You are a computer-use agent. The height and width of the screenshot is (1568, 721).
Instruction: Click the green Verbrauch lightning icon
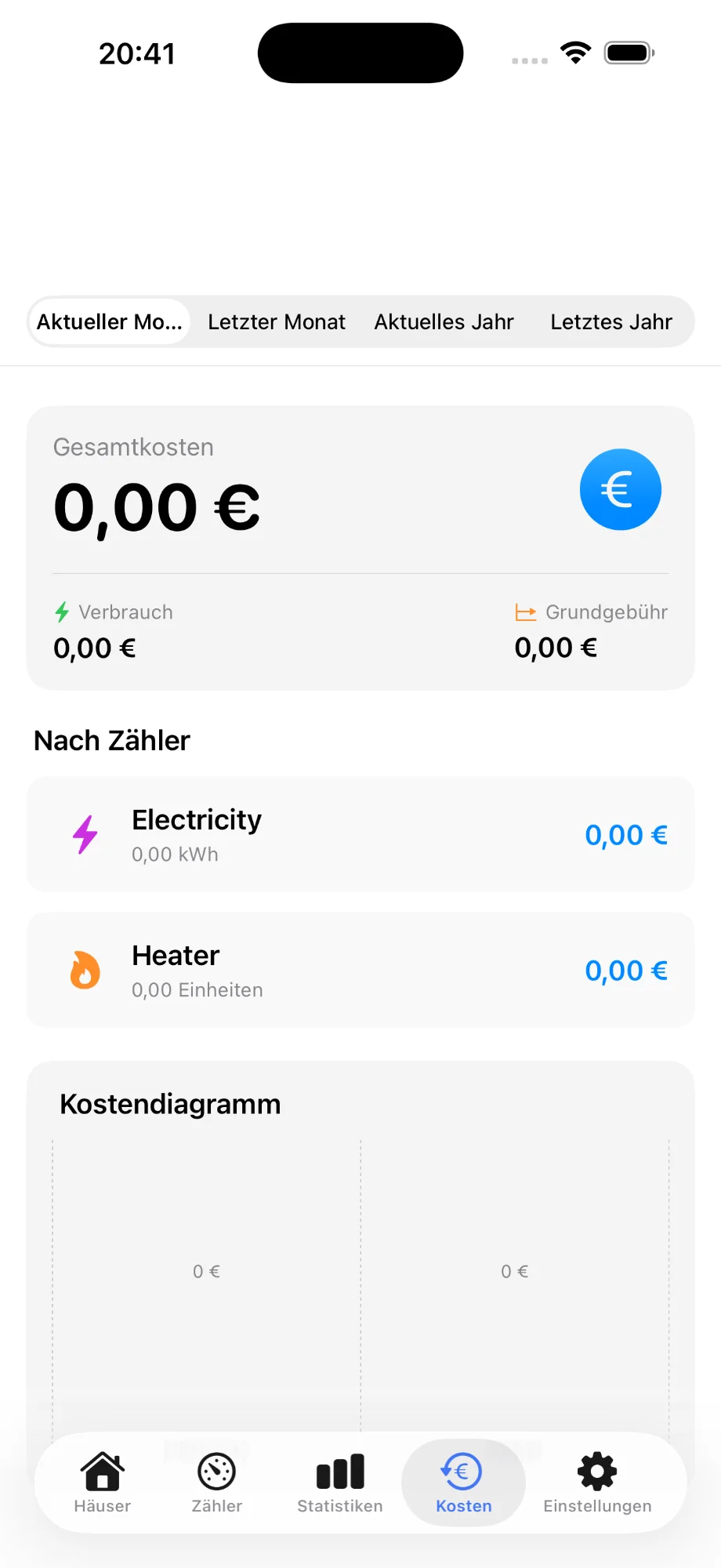click(x=62, y=612)
